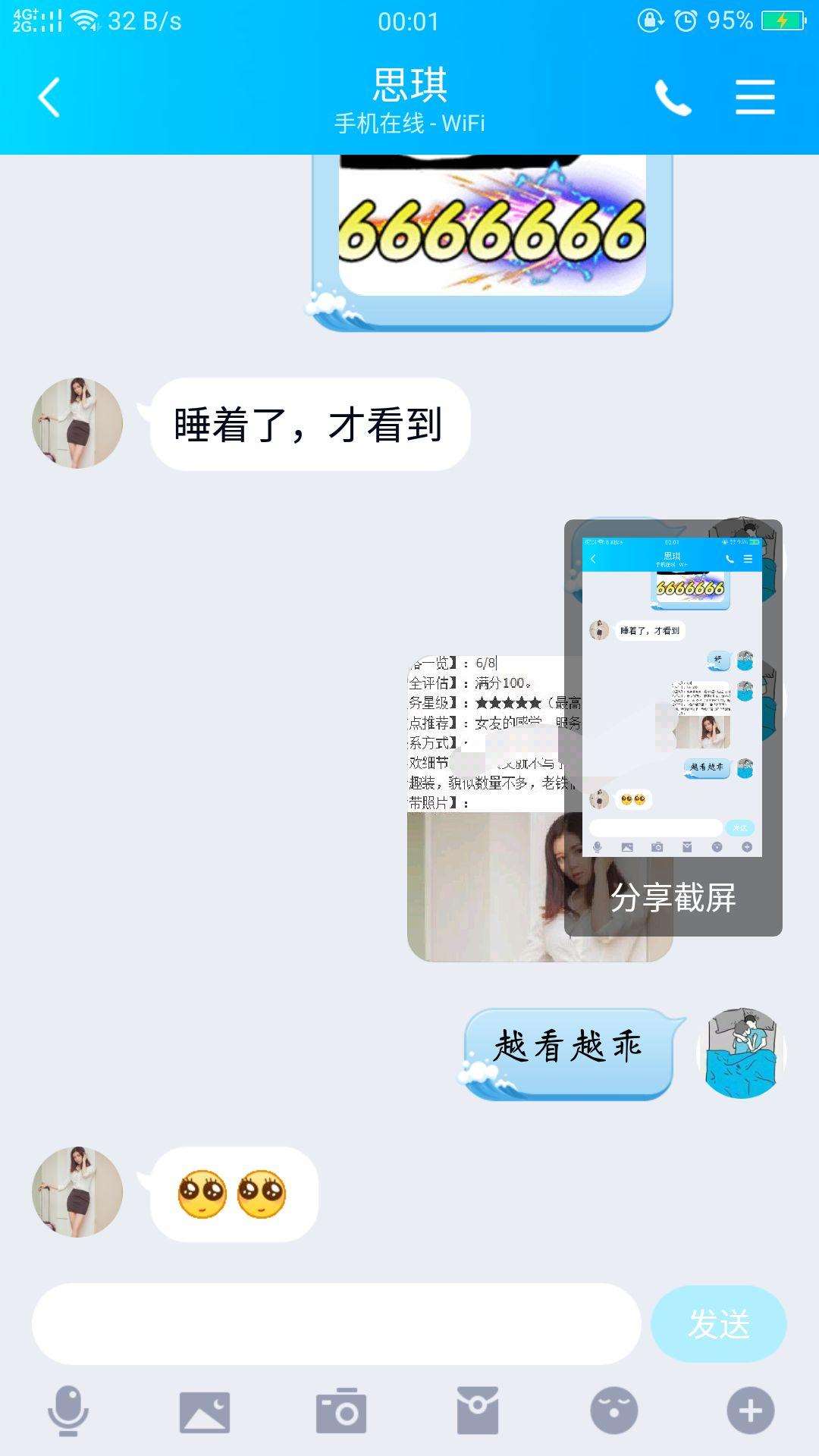819x1456 pixels.
Task: Send a red packet
Action: [x=478, y=1410]
